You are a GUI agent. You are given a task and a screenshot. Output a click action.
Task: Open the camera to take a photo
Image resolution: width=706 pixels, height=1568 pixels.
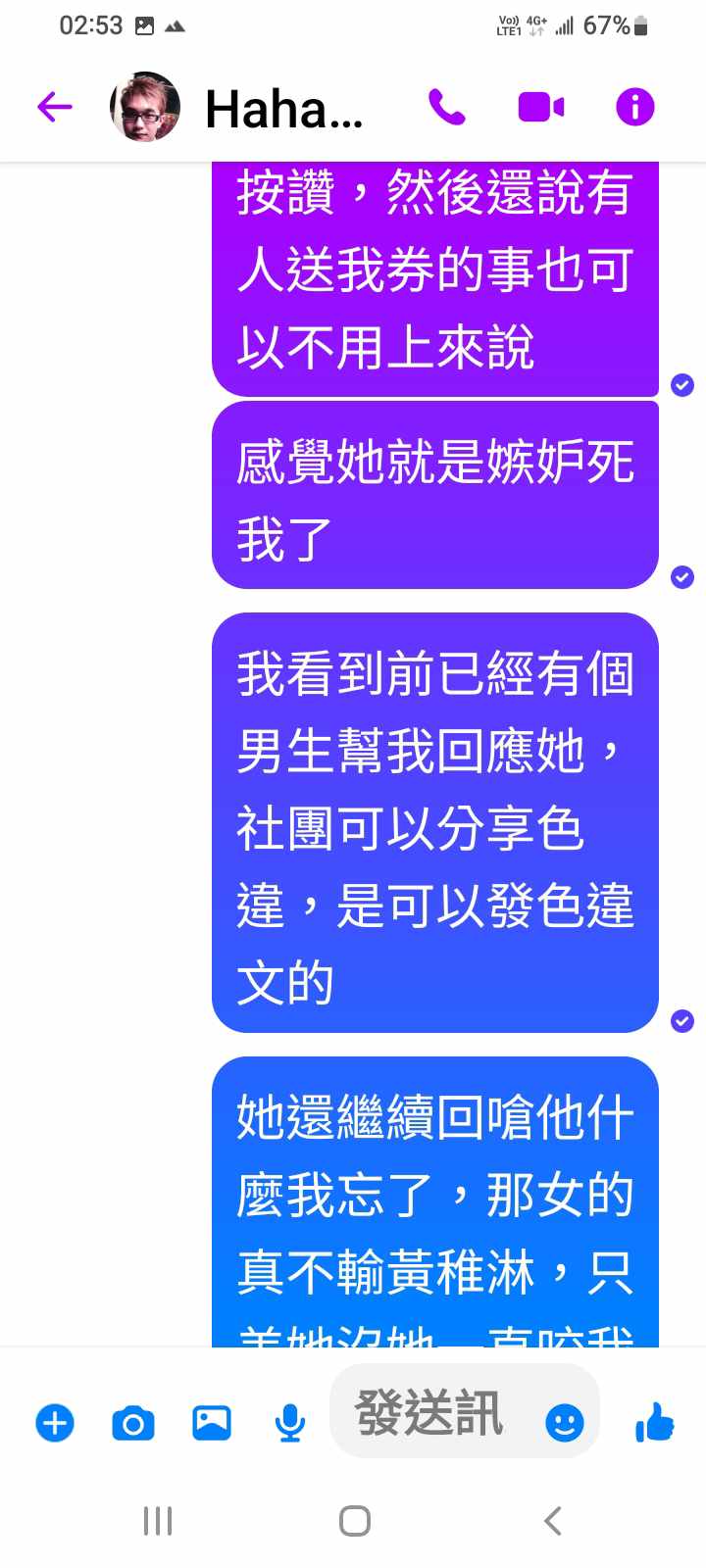pos(133,1422)
